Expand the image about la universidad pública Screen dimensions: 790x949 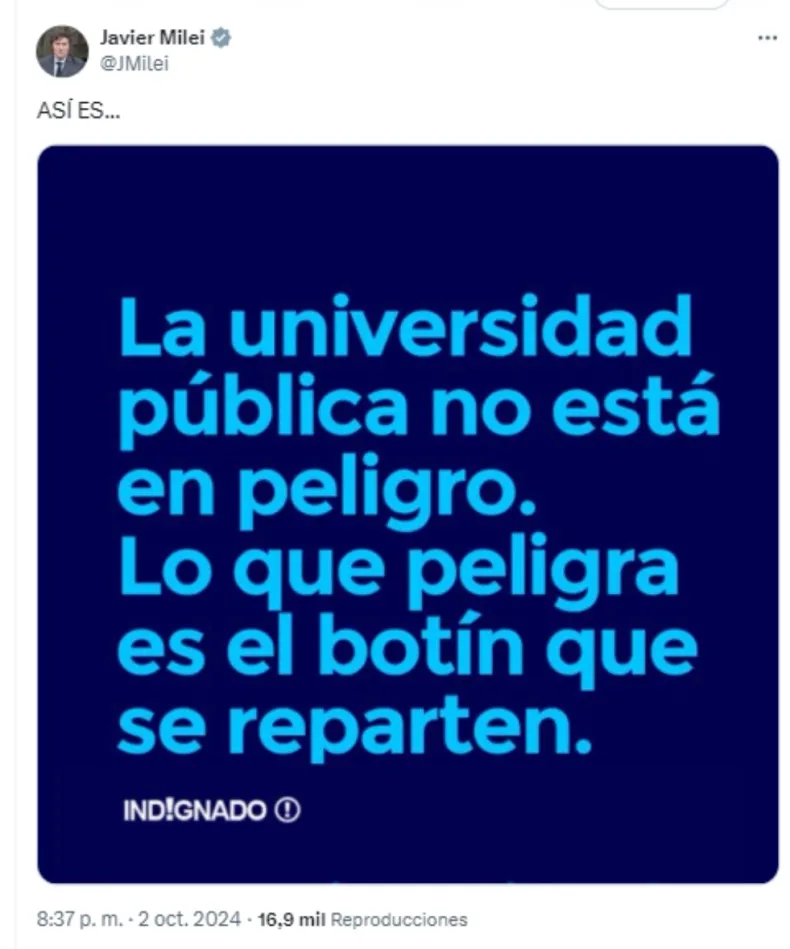click(407, 514)
